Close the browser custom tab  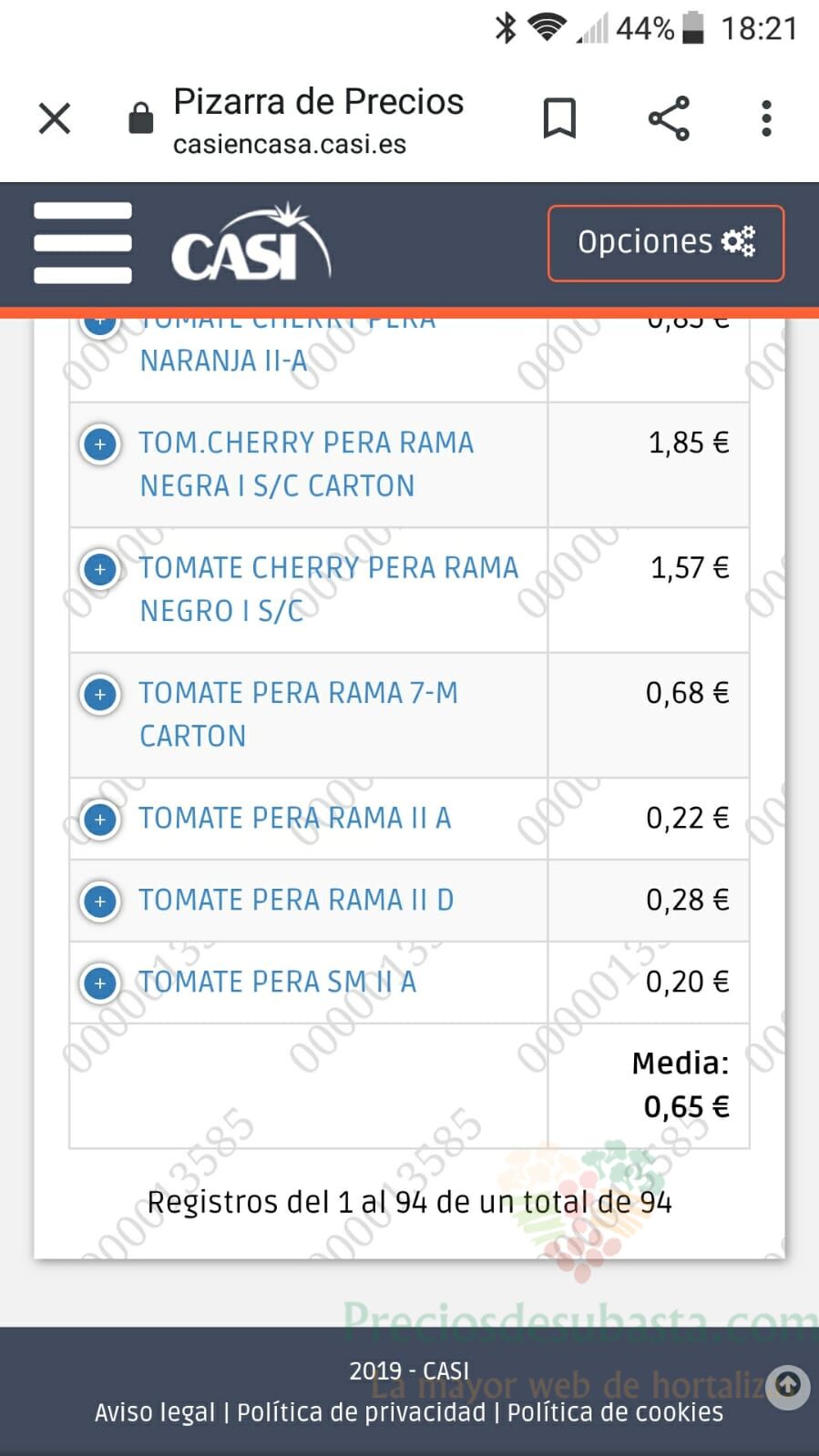[55, 118]
